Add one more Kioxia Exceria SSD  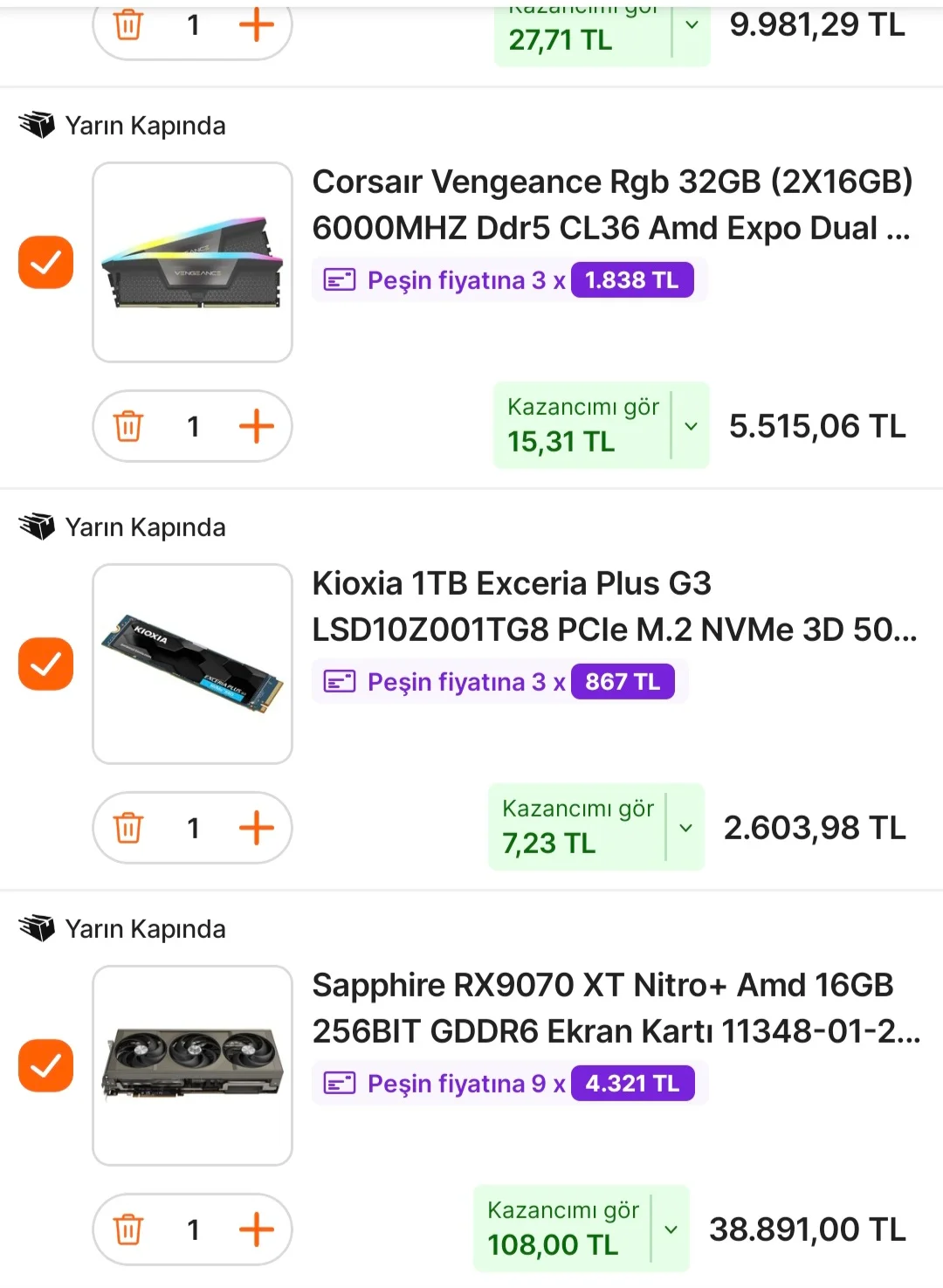(x=257, y=828)
